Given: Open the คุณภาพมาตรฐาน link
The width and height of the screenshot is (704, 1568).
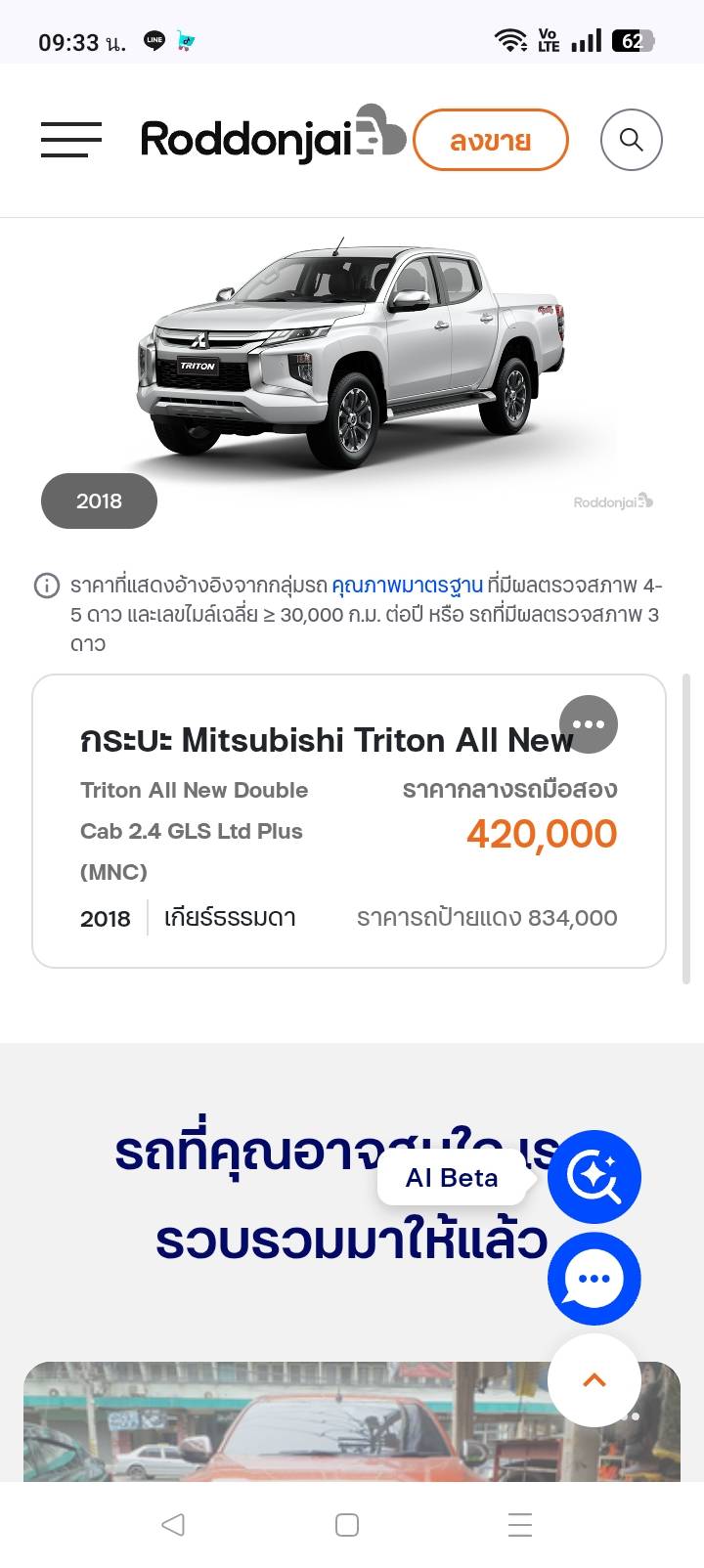Looking at the screenshot, I should [407, 586].
